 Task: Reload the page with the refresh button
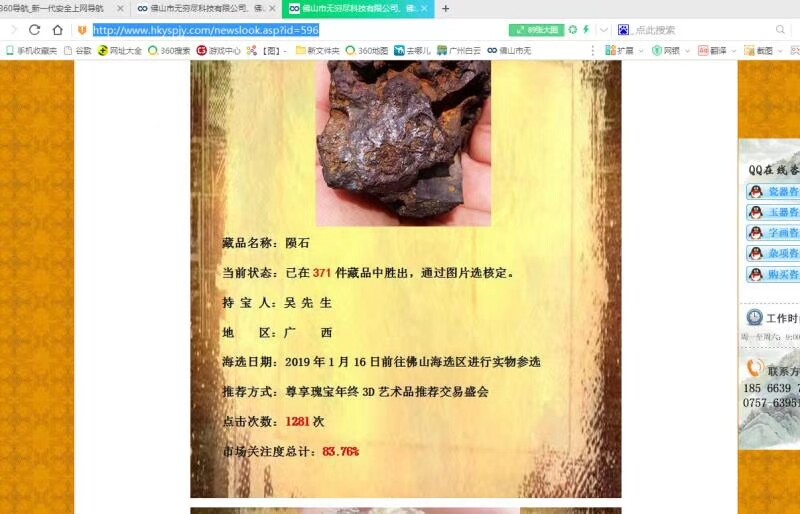pyautogui.click(x=35, y=30)
